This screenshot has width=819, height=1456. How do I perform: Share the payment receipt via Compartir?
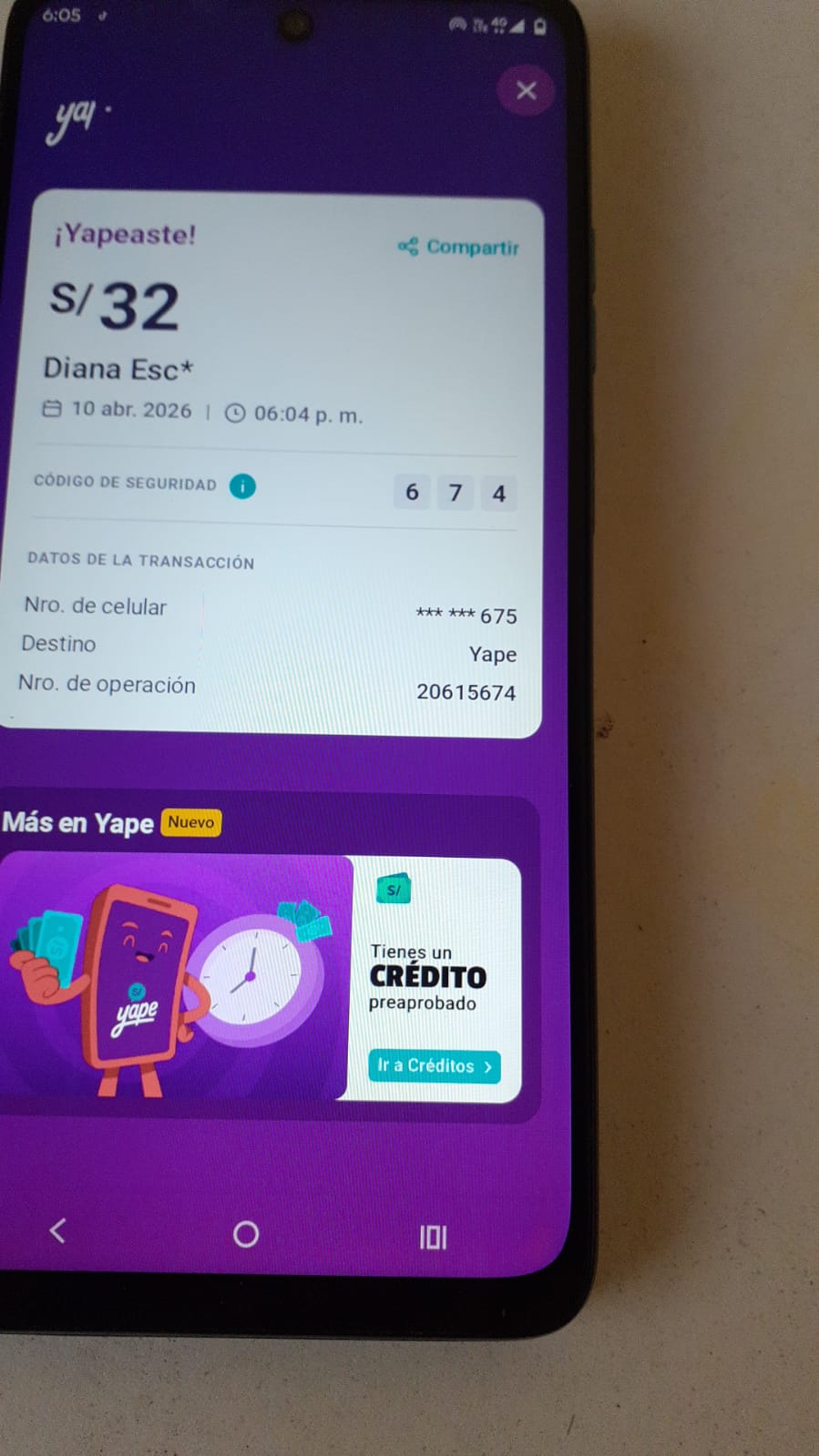coord(458,247)
